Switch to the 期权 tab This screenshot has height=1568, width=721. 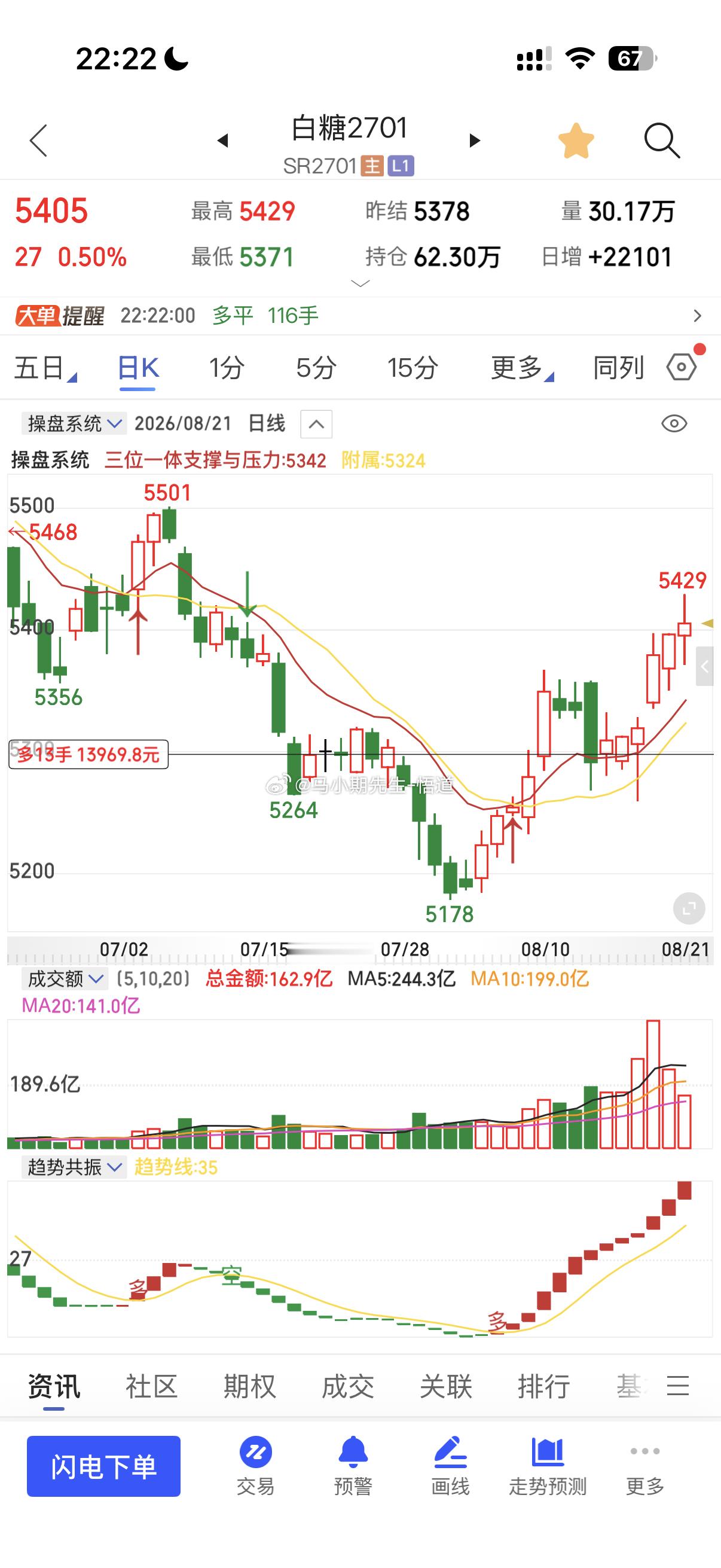249,1387
